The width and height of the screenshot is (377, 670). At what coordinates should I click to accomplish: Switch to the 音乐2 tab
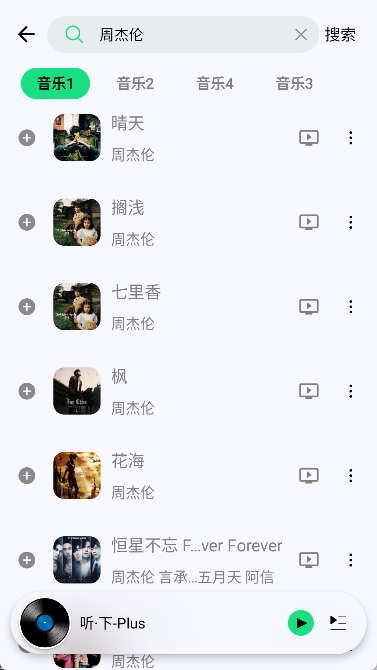pos(135,83)
